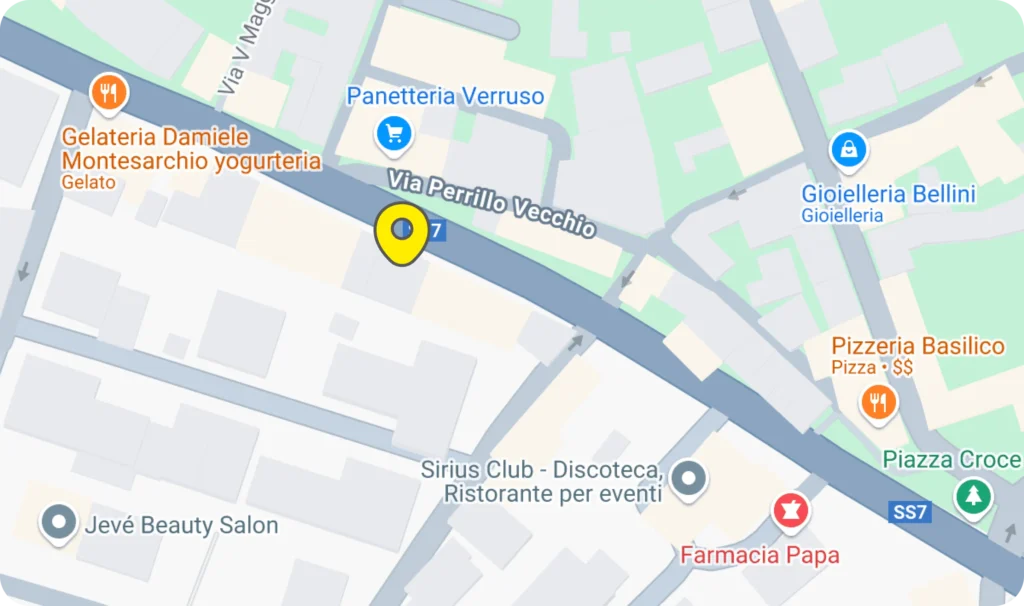
Task: Tap the Gioielleria Bellini marker
Action: click(848, 151)
